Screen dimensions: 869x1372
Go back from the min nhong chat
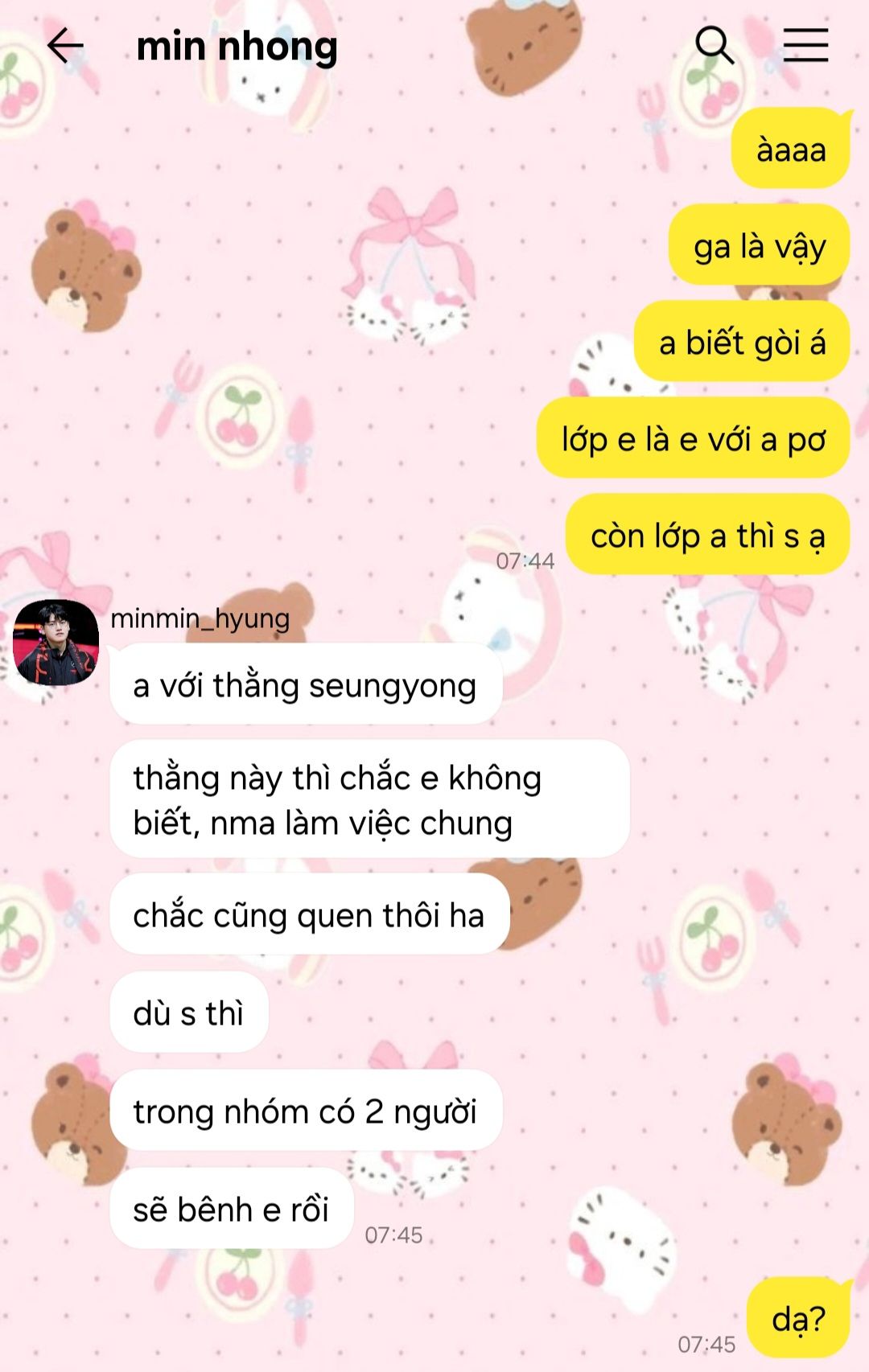click(x=65, y=46)
